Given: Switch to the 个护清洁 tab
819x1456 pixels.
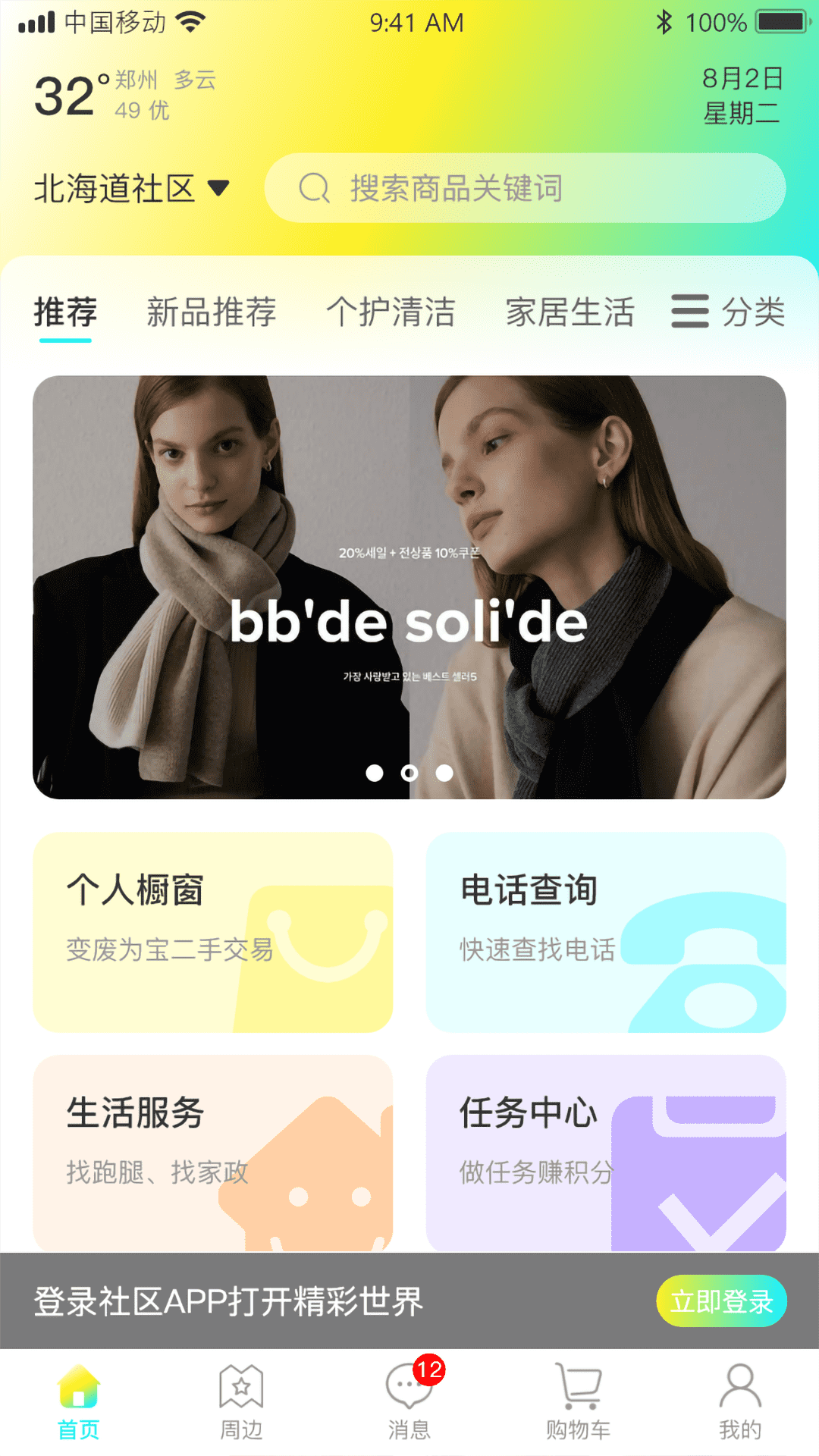Looking at the screenshot, I should (391, 312).
